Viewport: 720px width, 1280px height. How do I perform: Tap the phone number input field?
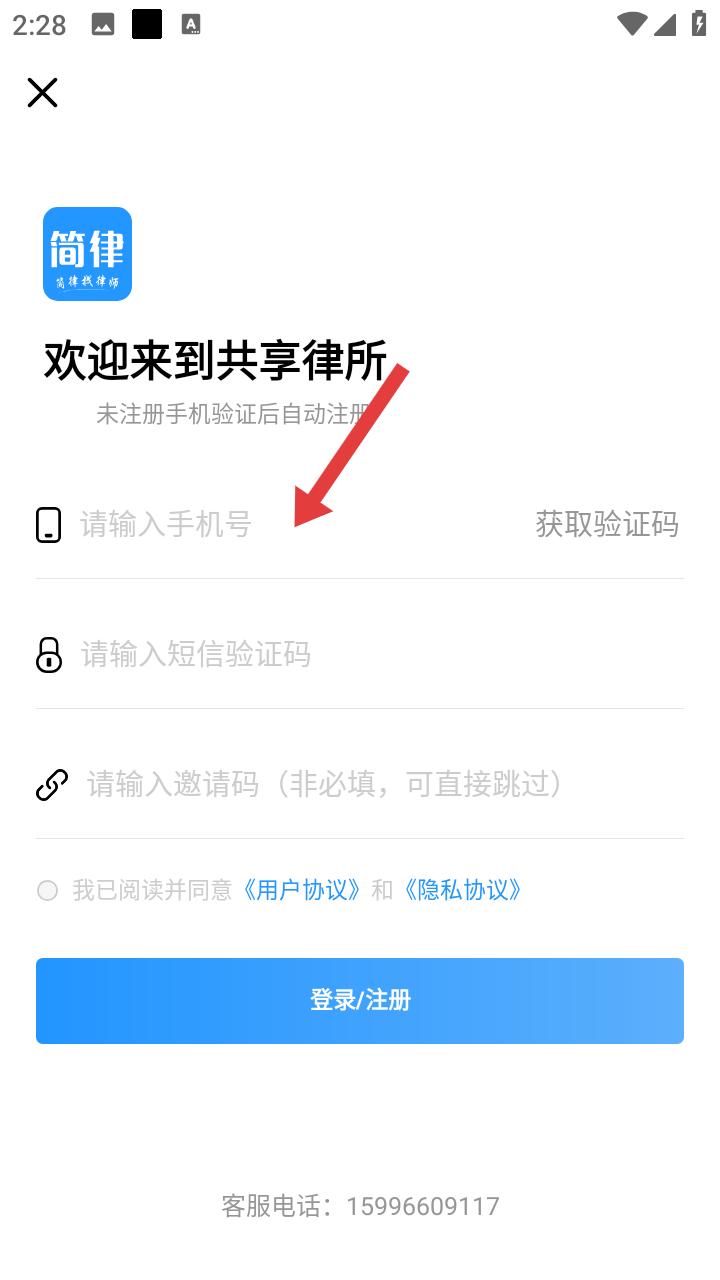click(x=300, y=524)
